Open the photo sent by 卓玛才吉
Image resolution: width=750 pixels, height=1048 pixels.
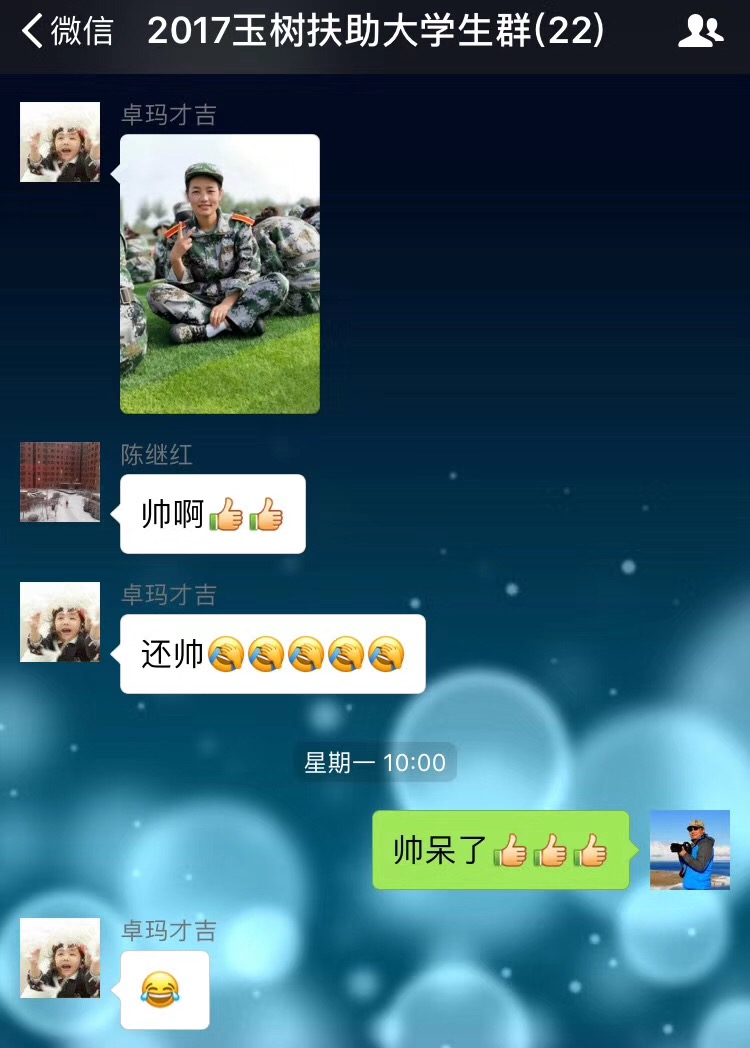pos(220,273)
